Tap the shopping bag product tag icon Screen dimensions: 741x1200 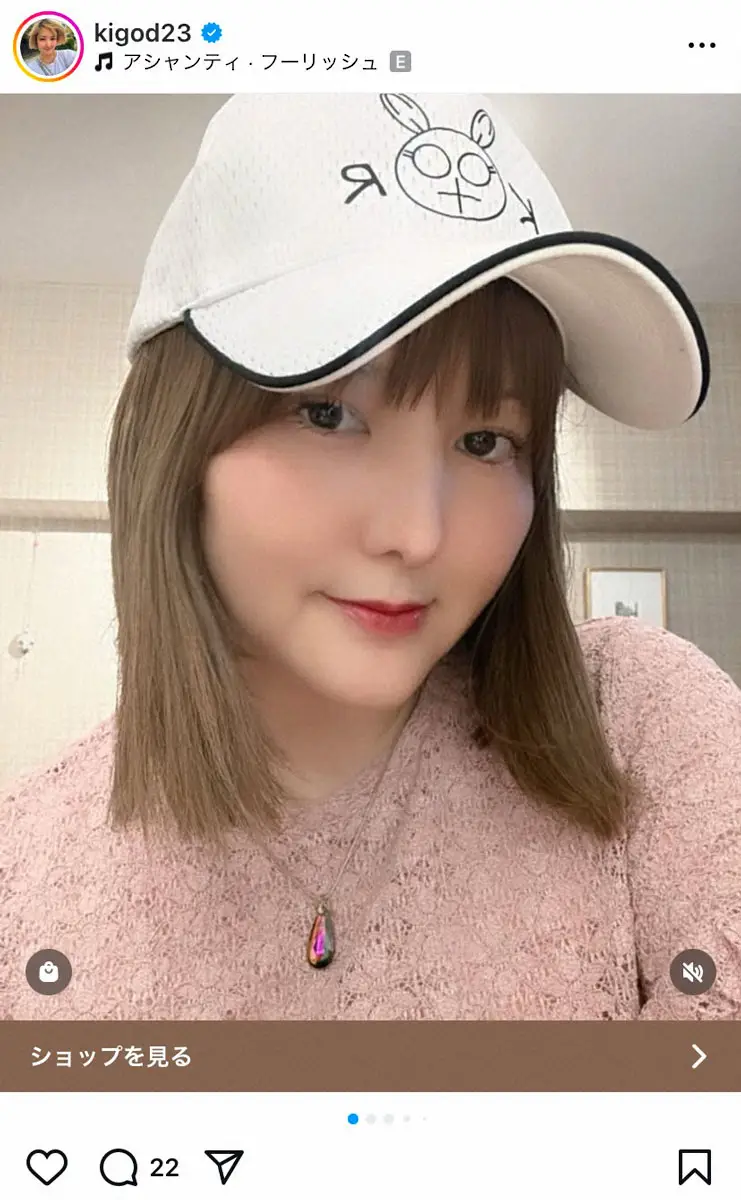(x=48, y=971)
